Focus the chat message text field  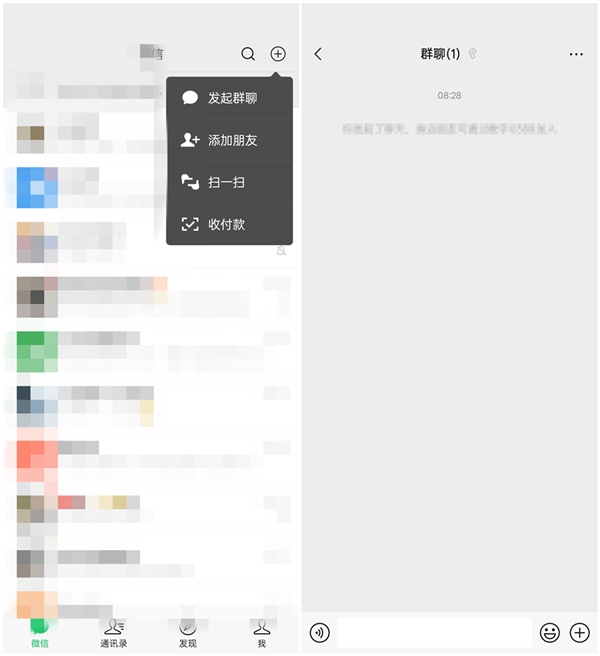(x=434, y=632)
